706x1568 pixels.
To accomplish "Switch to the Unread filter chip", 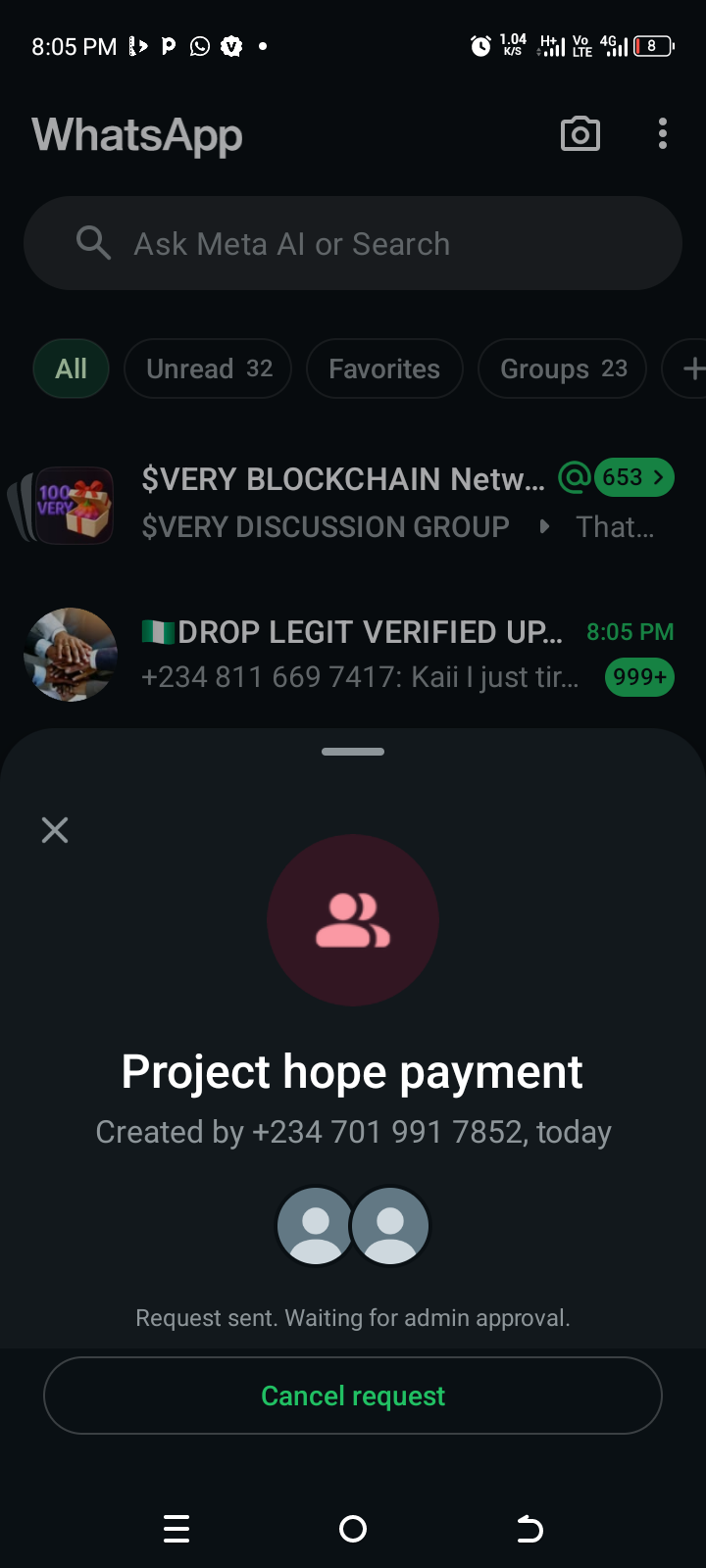I will pyautogui.click(x=208, y=368).
